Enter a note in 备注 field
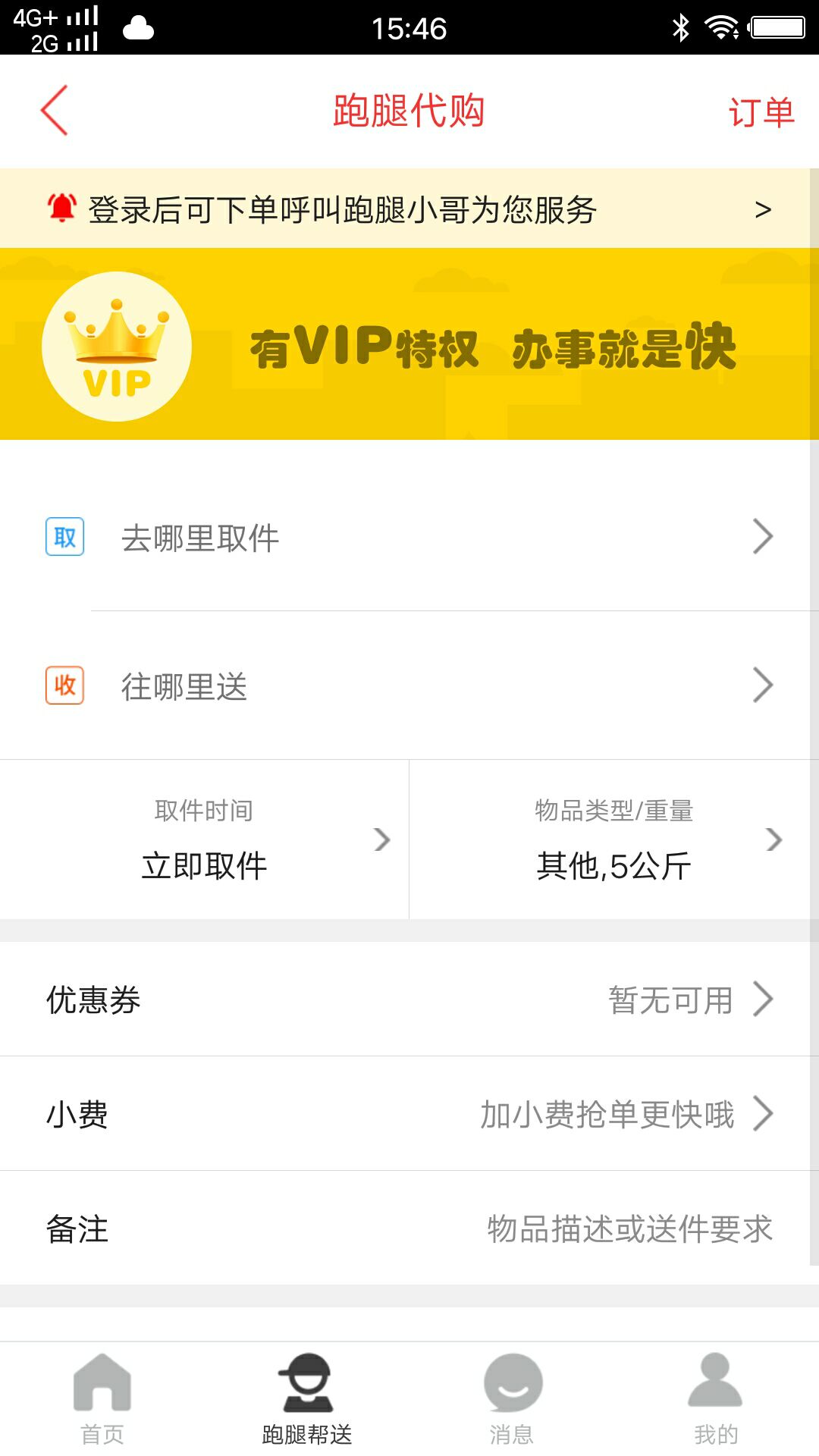819x1456 pixels. coord(629,1228)
